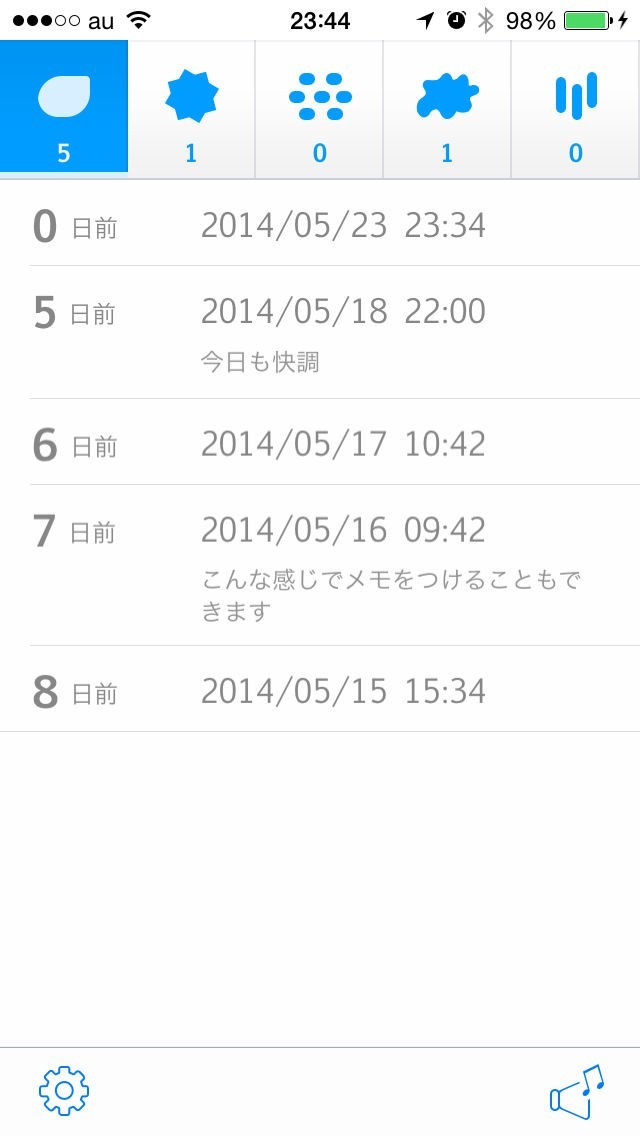View the 2014/05/17 10:42 record
The height and width of the screenshot is (1136, 640).
click(320, 443)
